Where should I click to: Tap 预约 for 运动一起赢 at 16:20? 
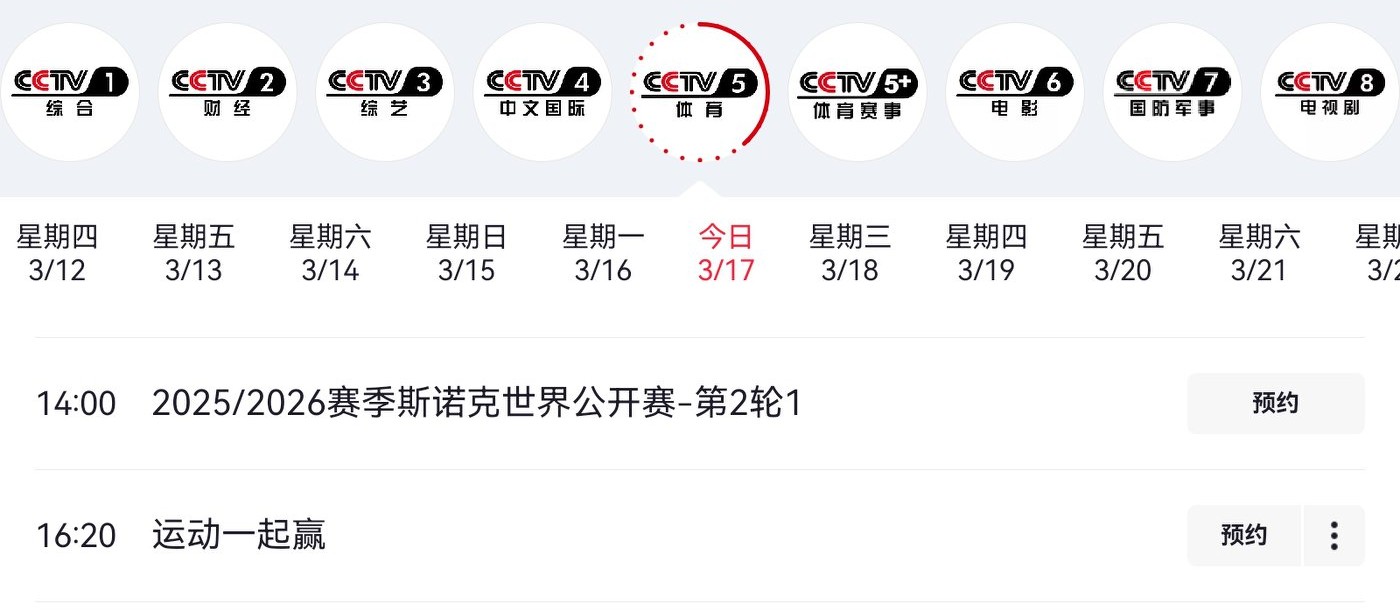pos(1243,535)
